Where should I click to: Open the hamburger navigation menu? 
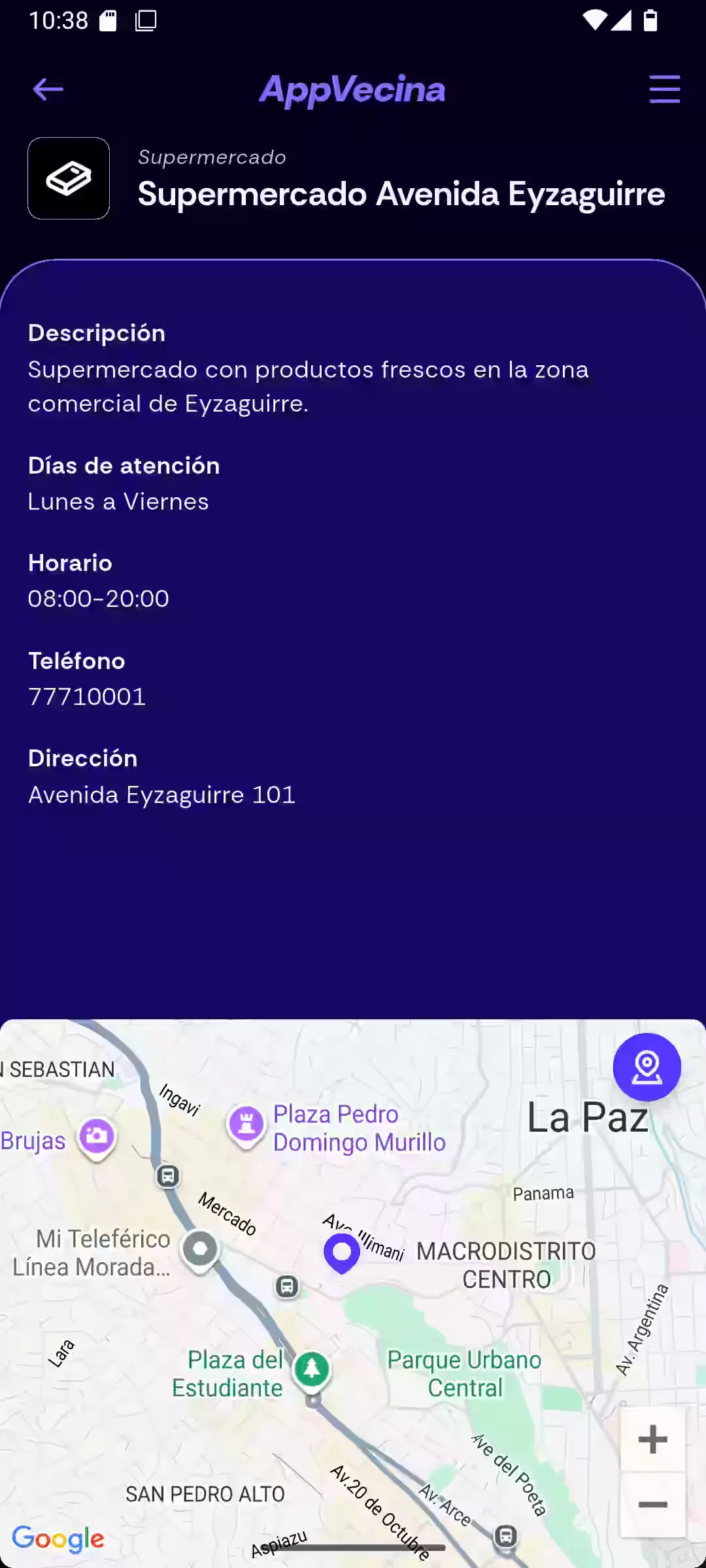point(664,89)
